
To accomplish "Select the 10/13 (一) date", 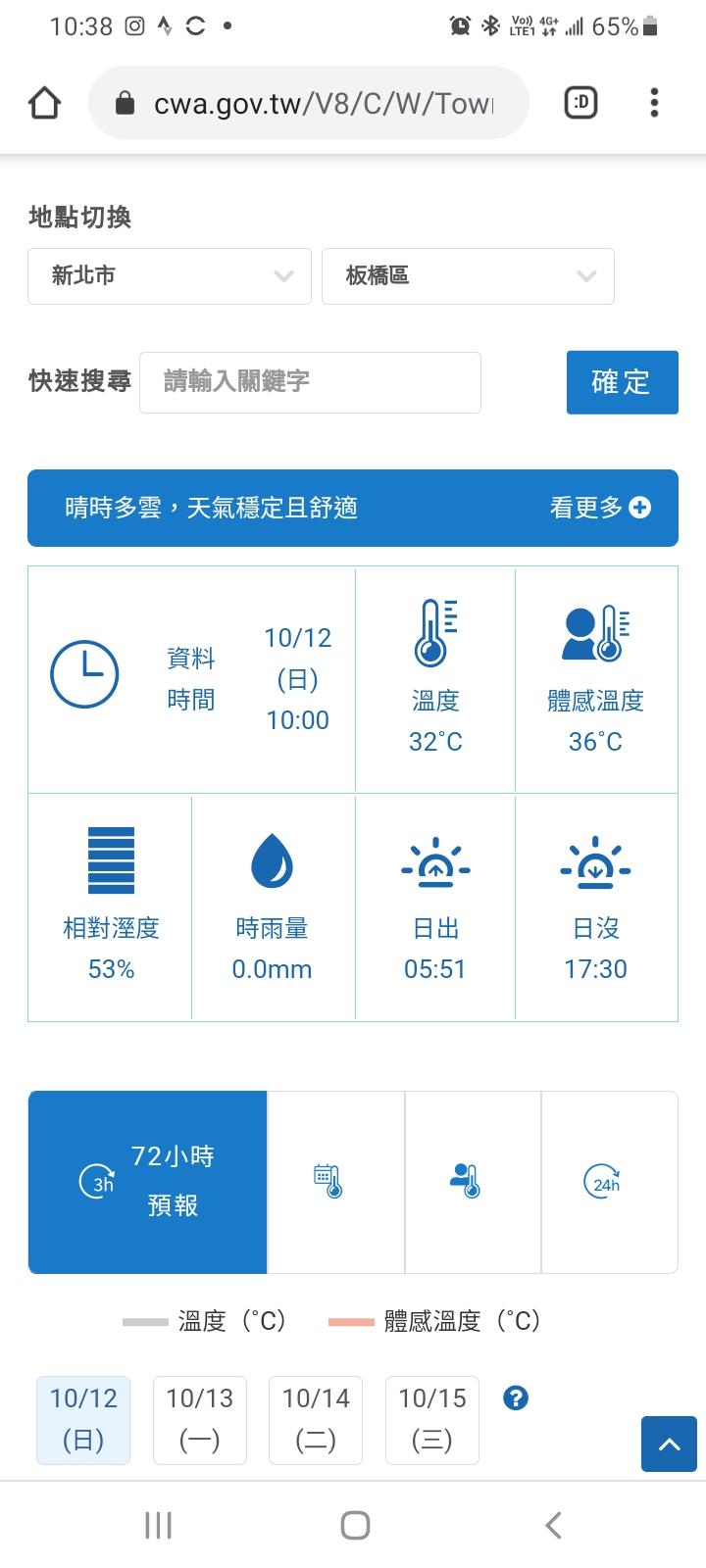I will click(x=199, y=1419).
